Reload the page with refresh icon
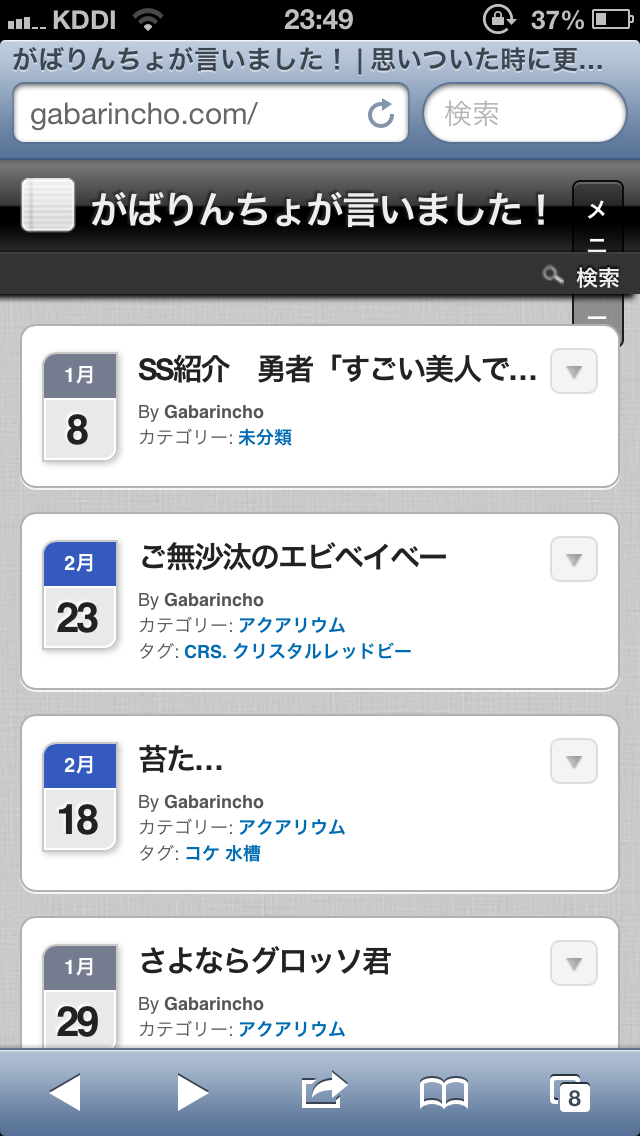640x1136 pixels. tap(381, 114)
